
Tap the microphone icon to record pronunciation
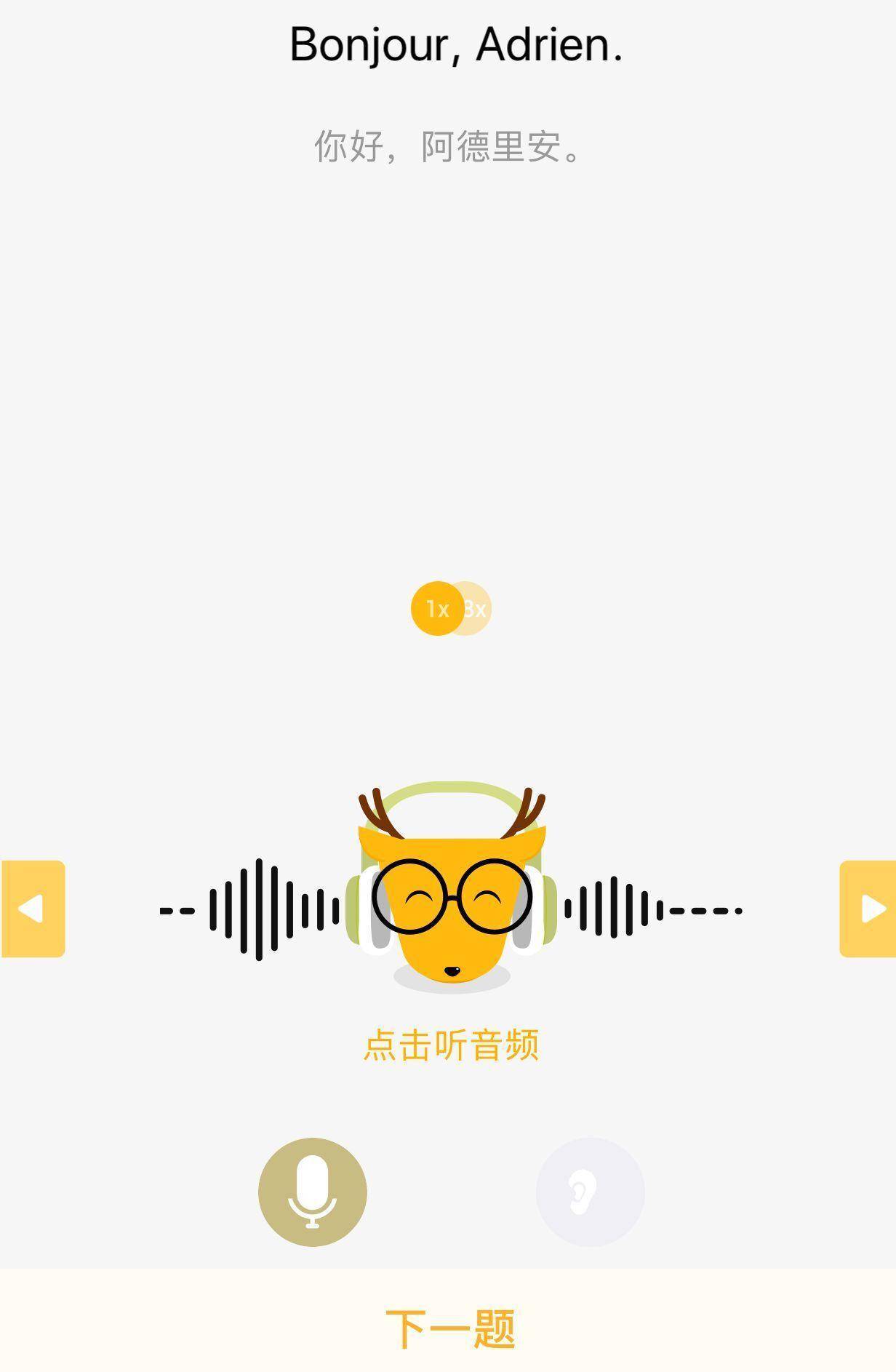tap(312, 1193)
